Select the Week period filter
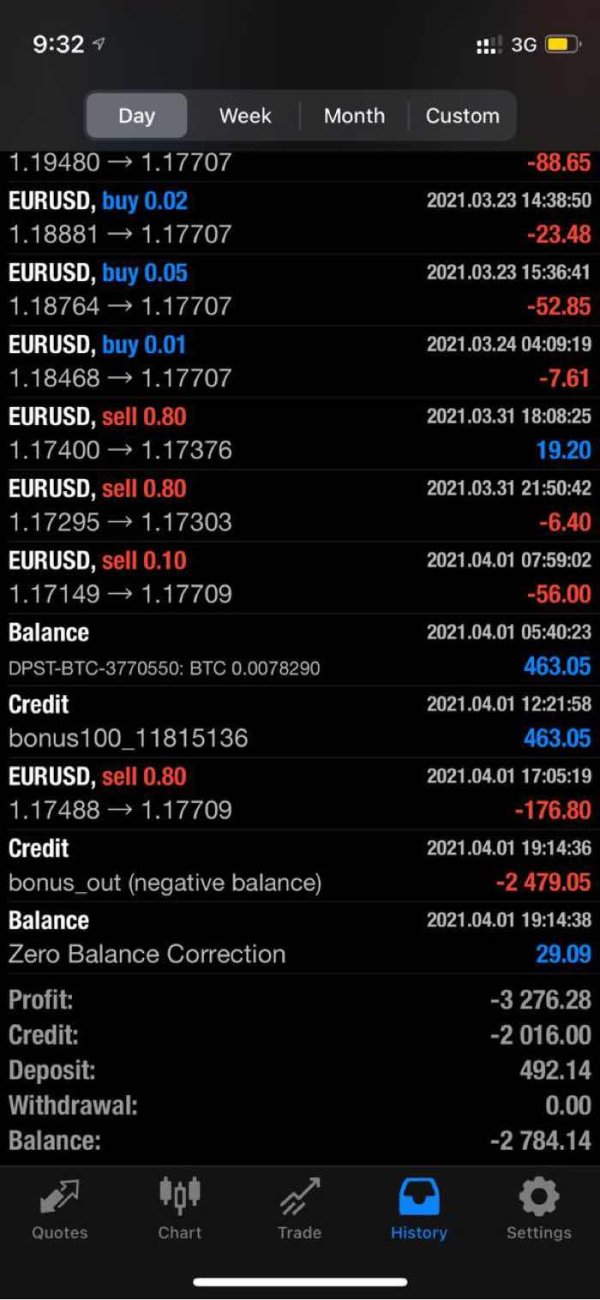The width and height of the screenshot is (600, 1300). coord(245,116)
